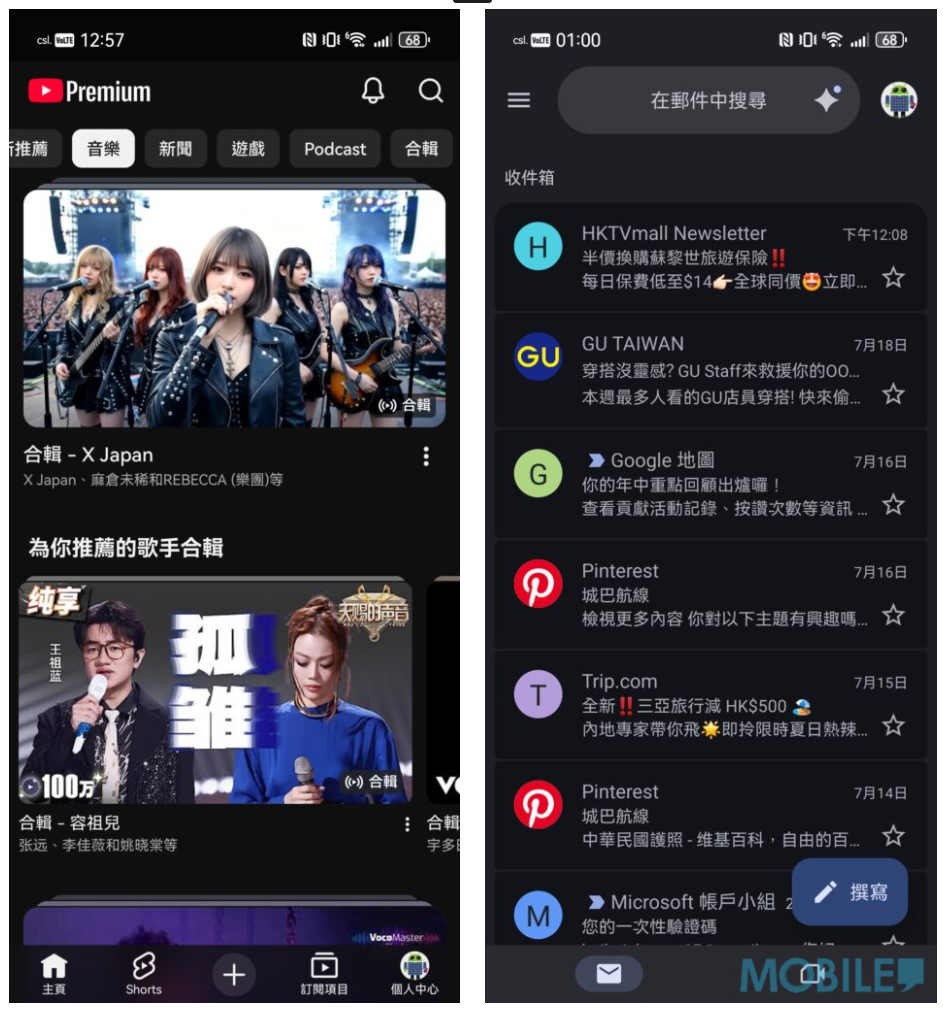Open the Google 地圖 email

711,484
